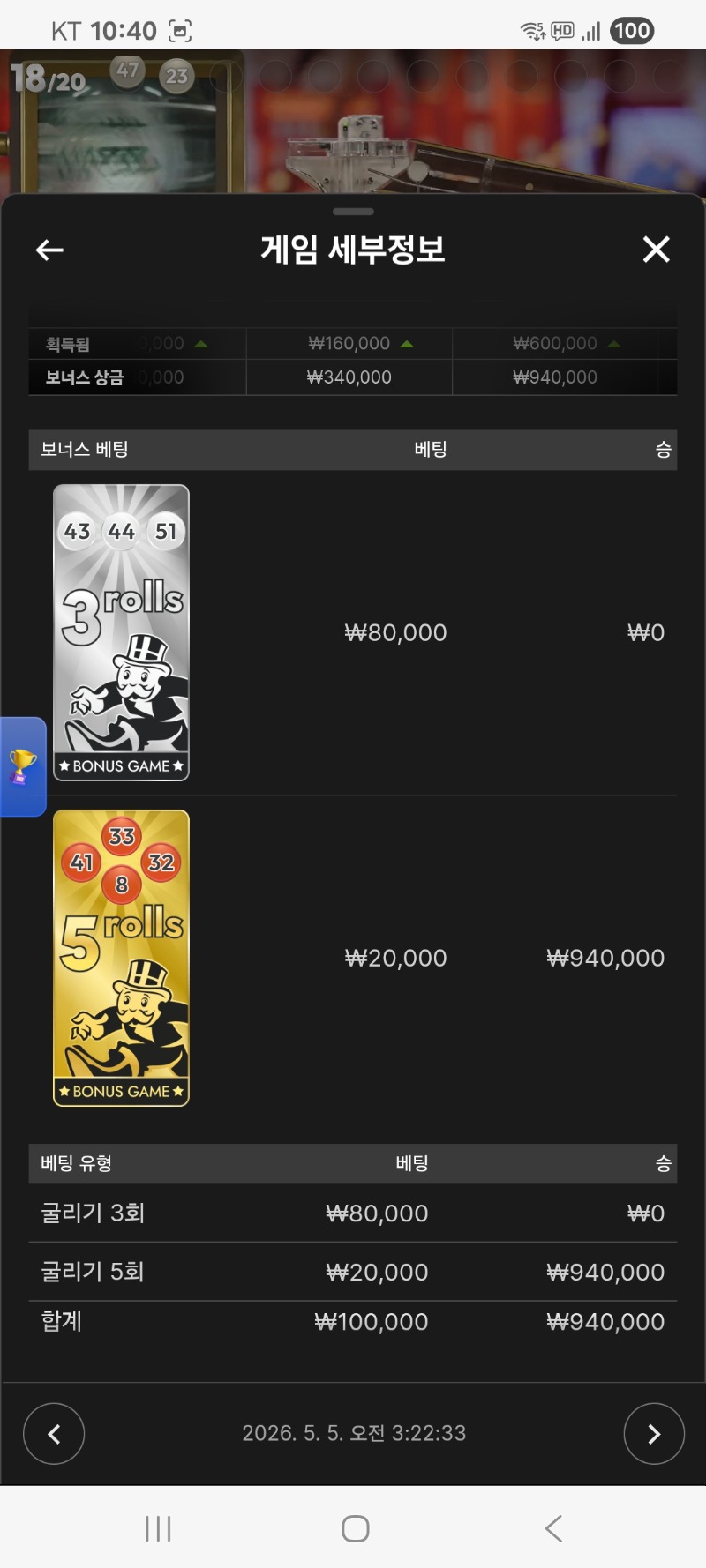Close the 게임 세부정보 panel
The width and height of the screenshot is (706, 1568).
657,250
